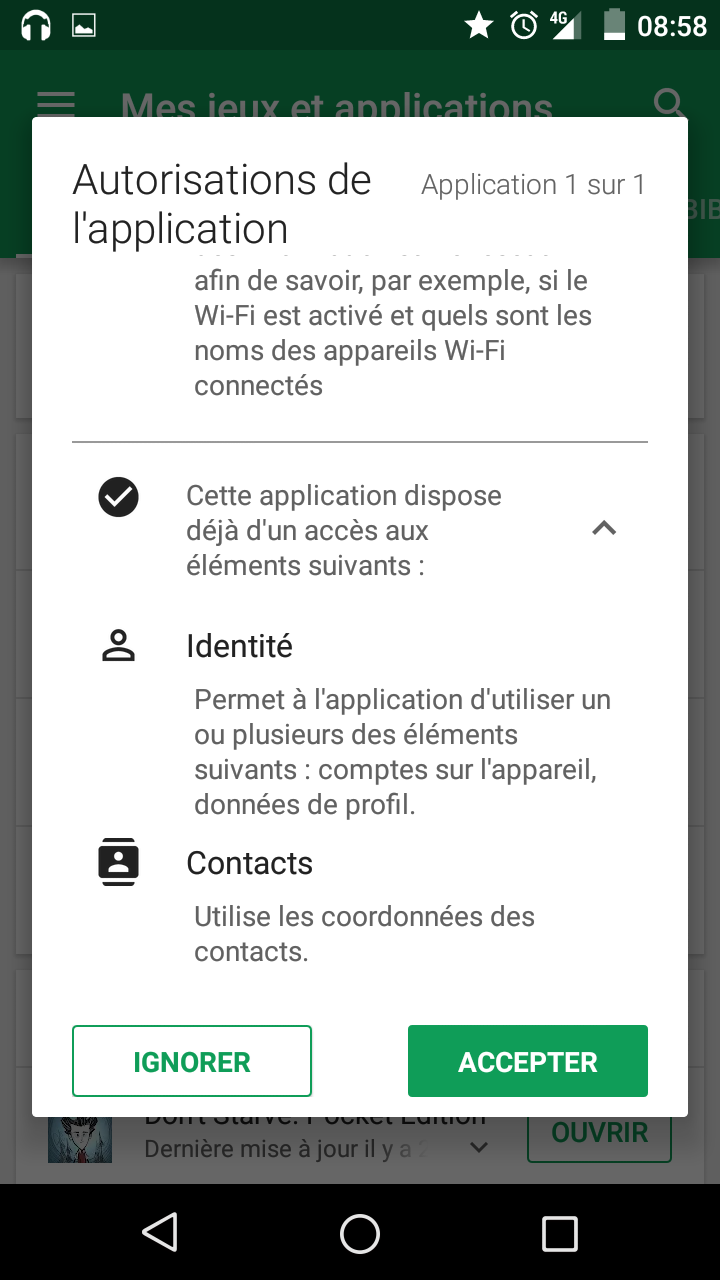The width and height of the screenshot is (720, 1280).
Task: Collapse the existing permissions section
Action: coord(604,528)
